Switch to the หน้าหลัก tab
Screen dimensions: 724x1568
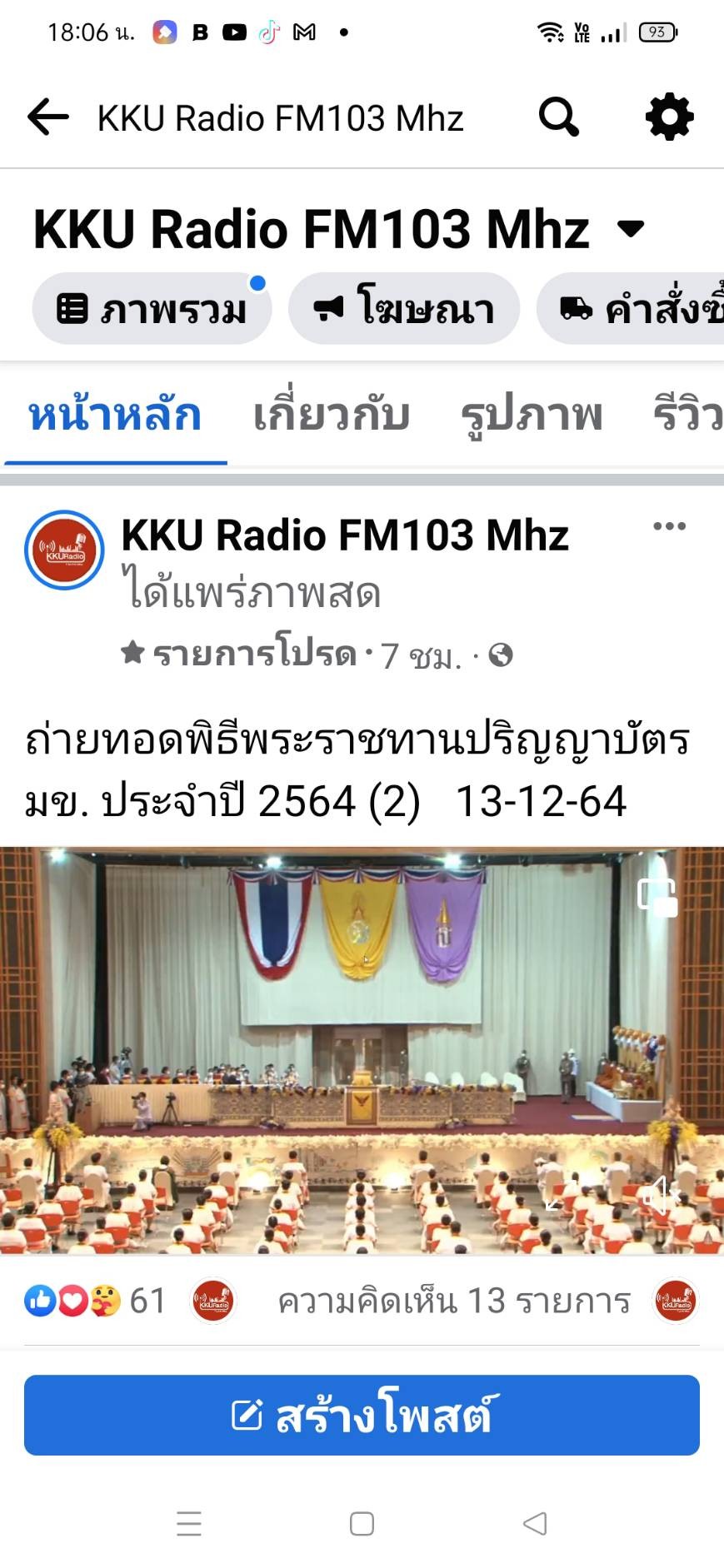click(x=115, y=416)
